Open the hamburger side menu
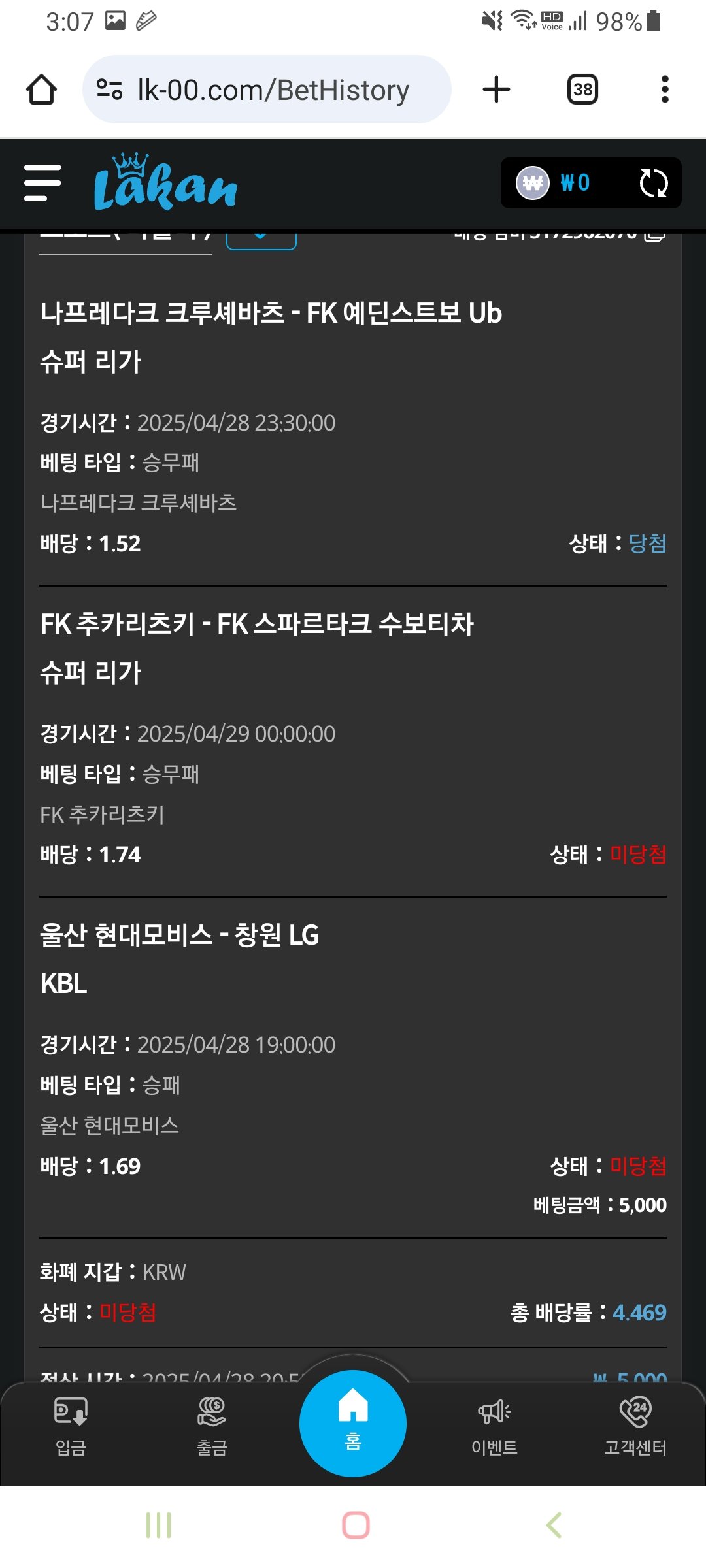This screenshot has height=1568, width=706. [42, 183]
